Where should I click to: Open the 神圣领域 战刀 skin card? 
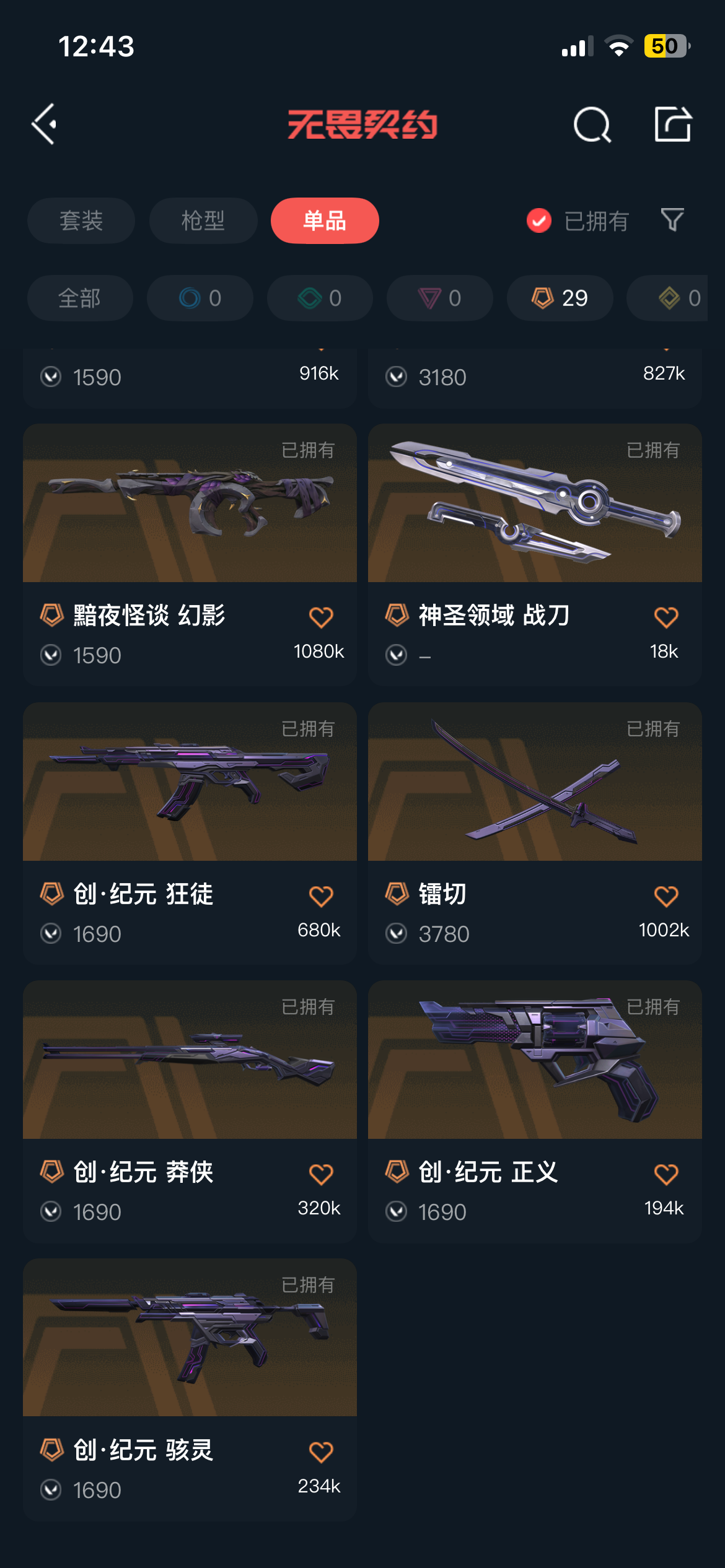[x=535, y=554]
